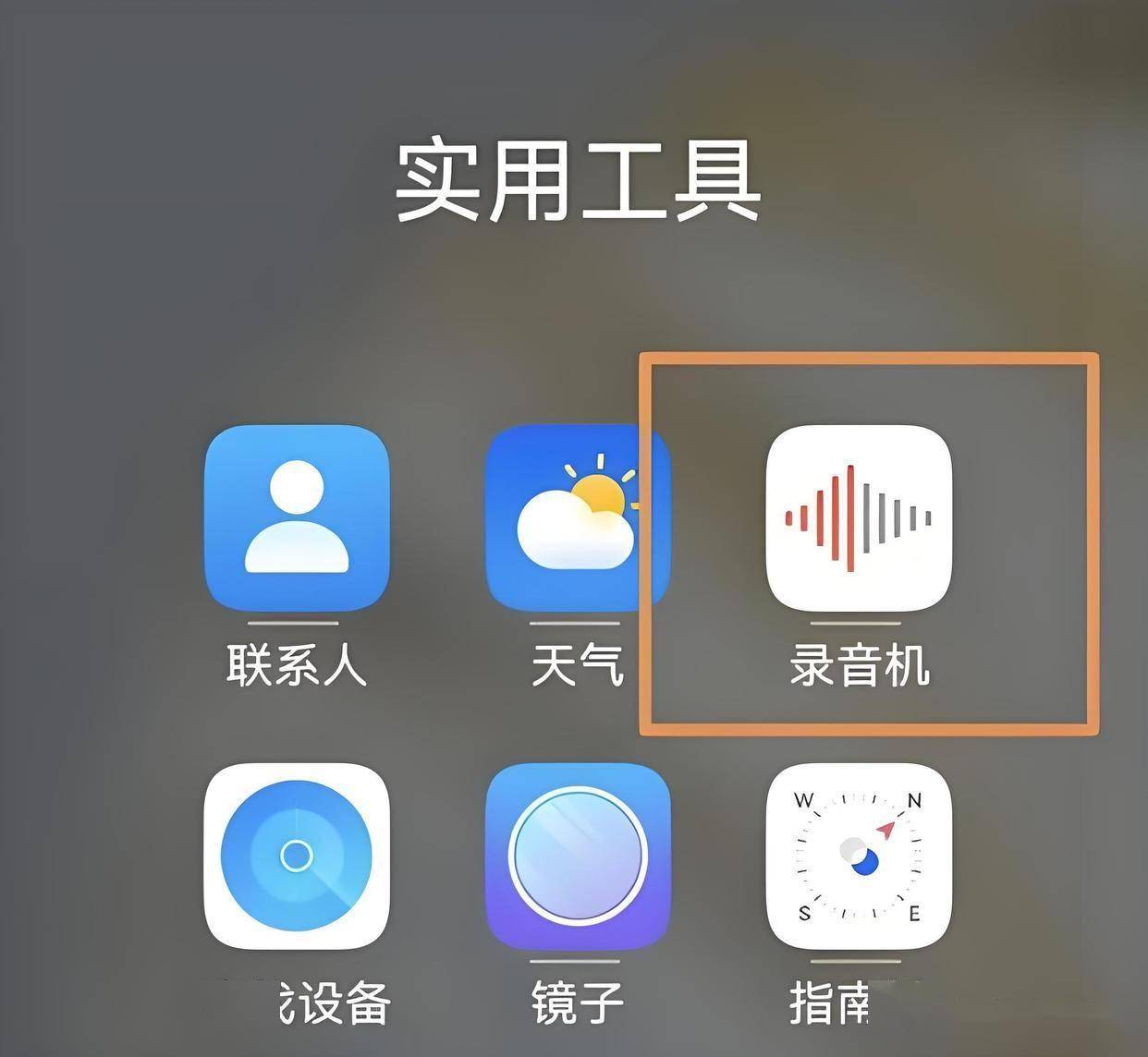Launch the 天气 weather app
1148x1057 pixels.
click(x=577, y=517)
